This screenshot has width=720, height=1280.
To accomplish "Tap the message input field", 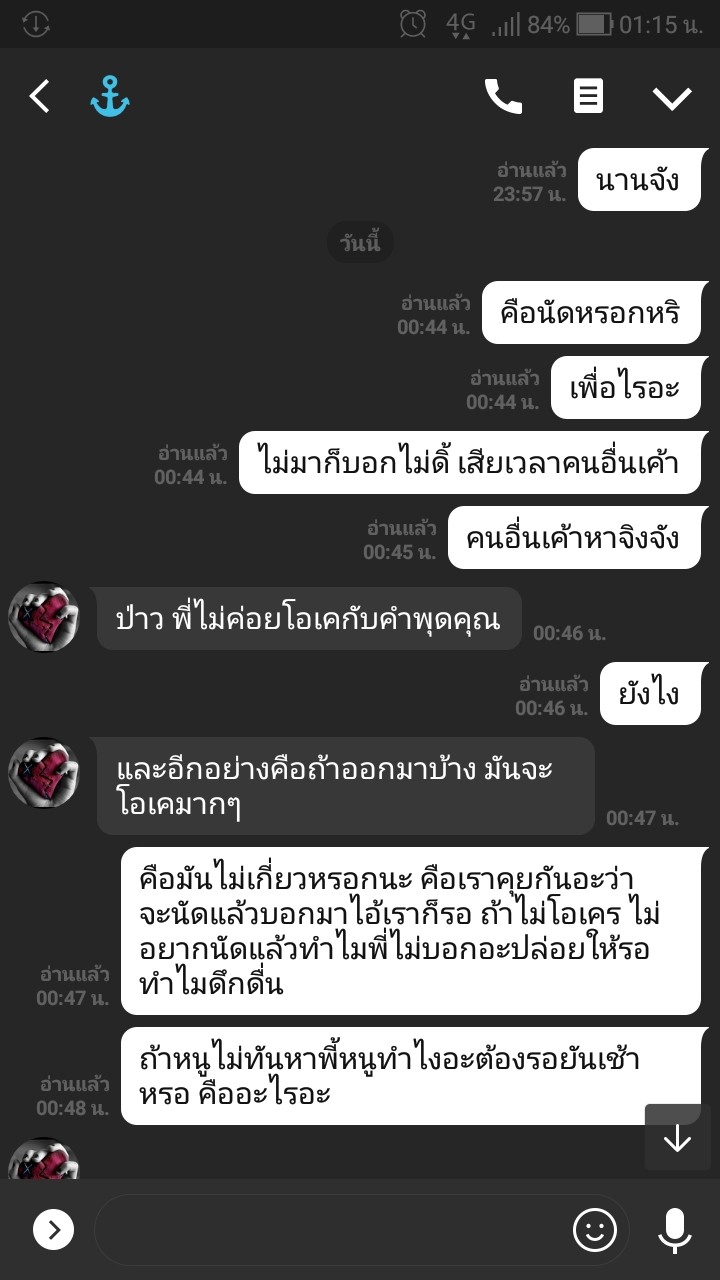I will point(328,1229).
